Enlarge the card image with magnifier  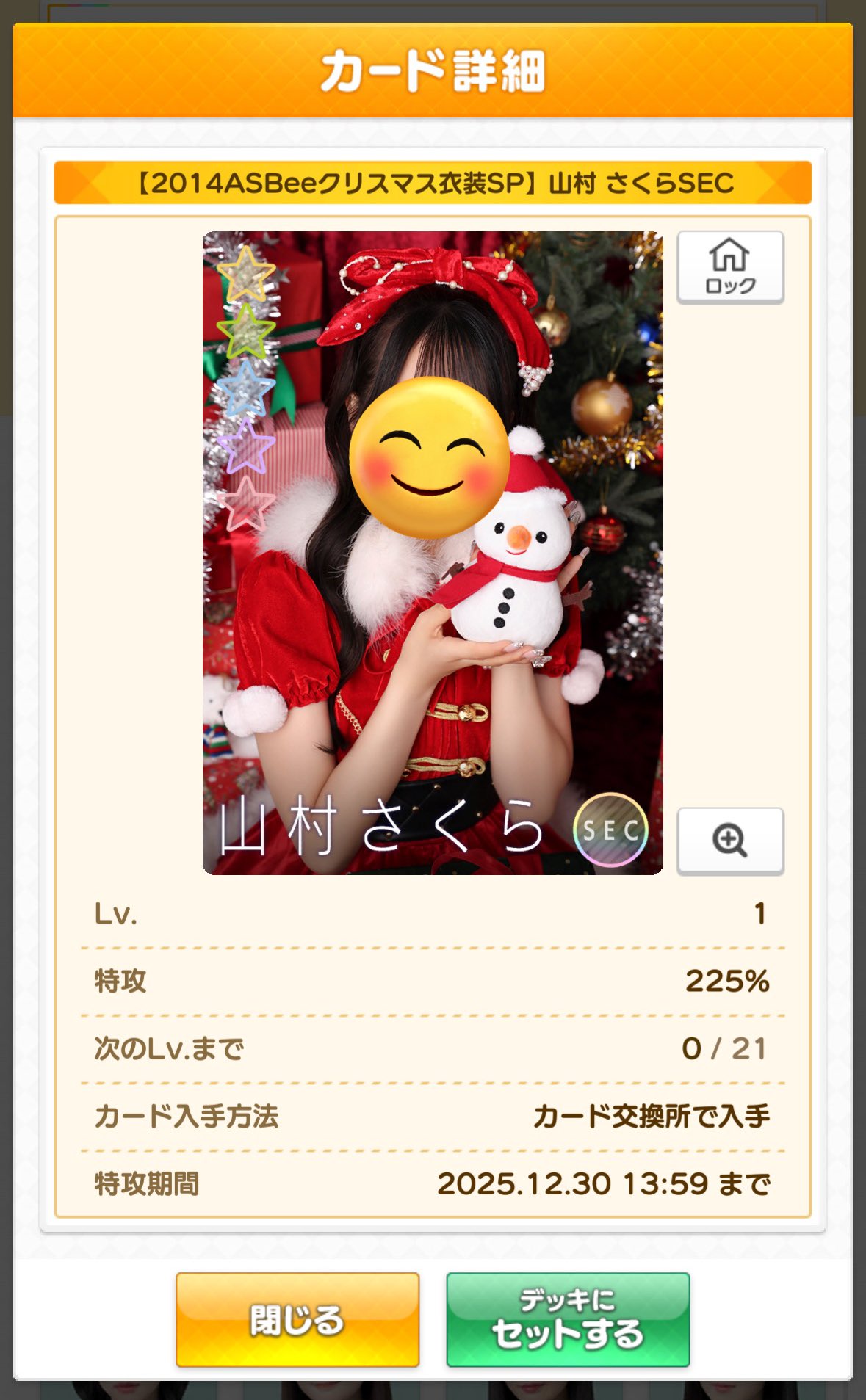[x=730, y=841]
